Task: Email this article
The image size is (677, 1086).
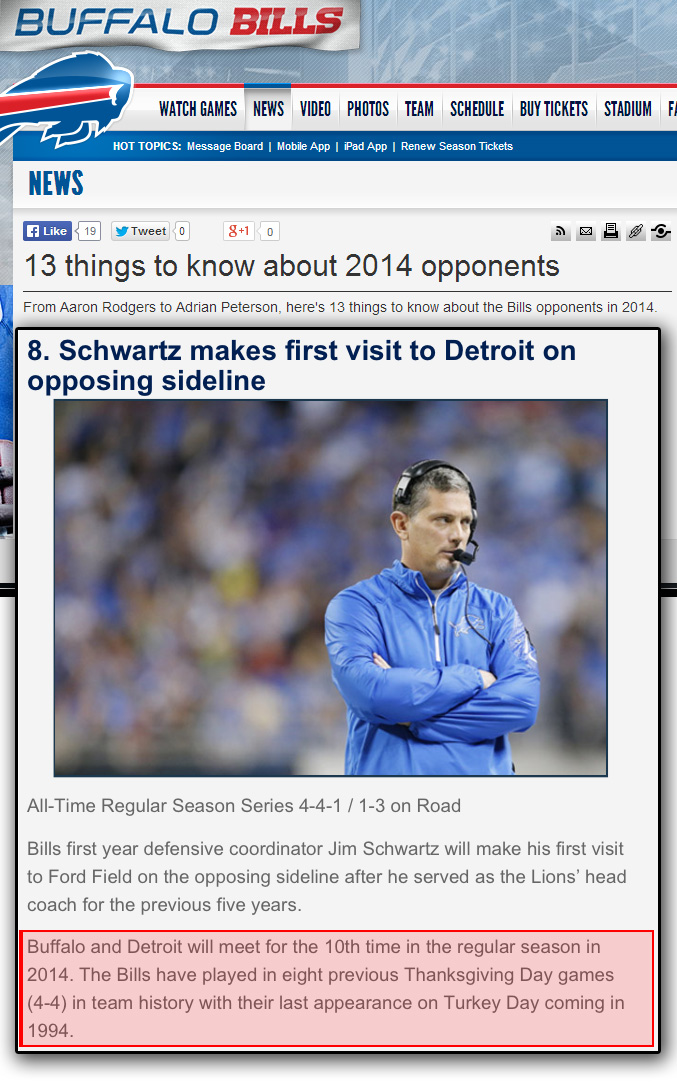Action: coord(586,232)
